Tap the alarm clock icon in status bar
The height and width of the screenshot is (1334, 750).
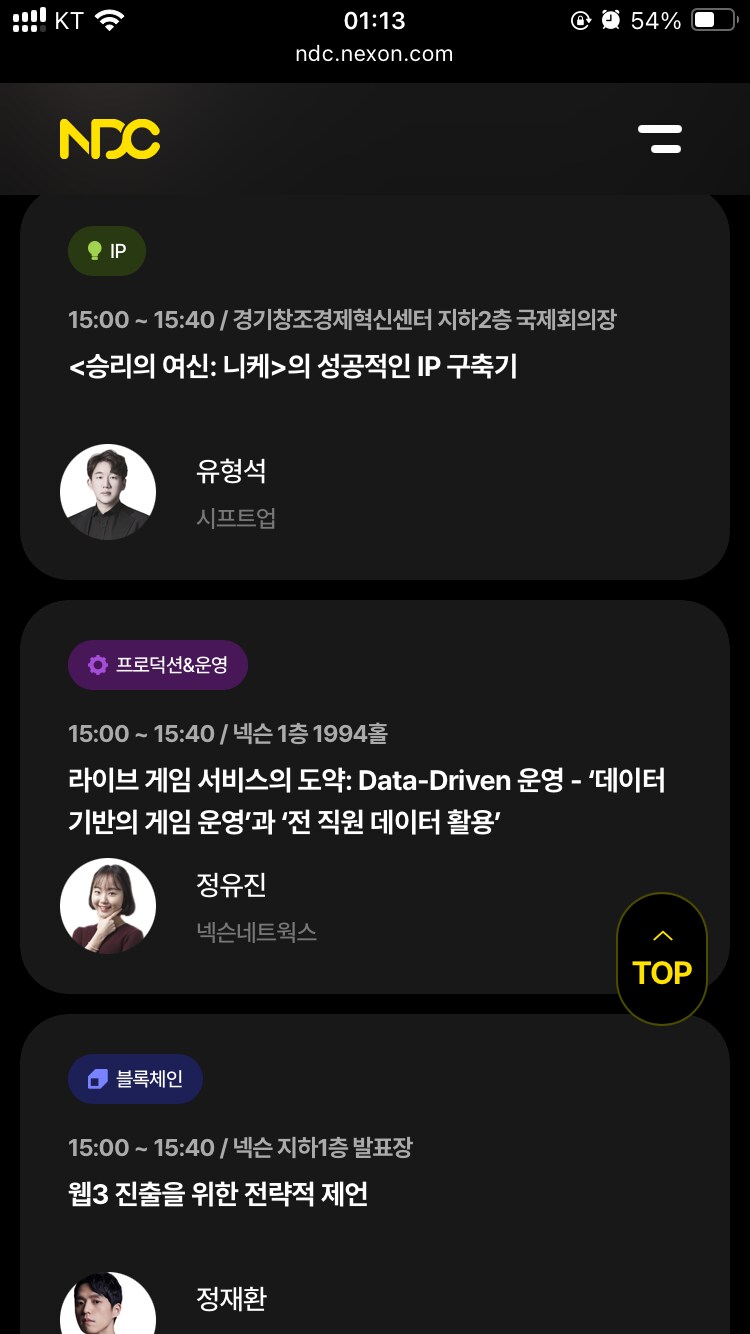[612, 19]
